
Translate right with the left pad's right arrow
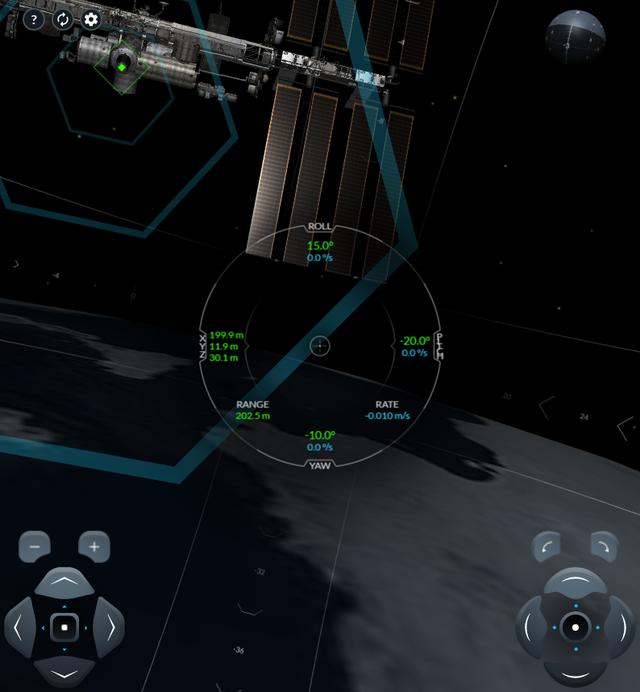109,627
